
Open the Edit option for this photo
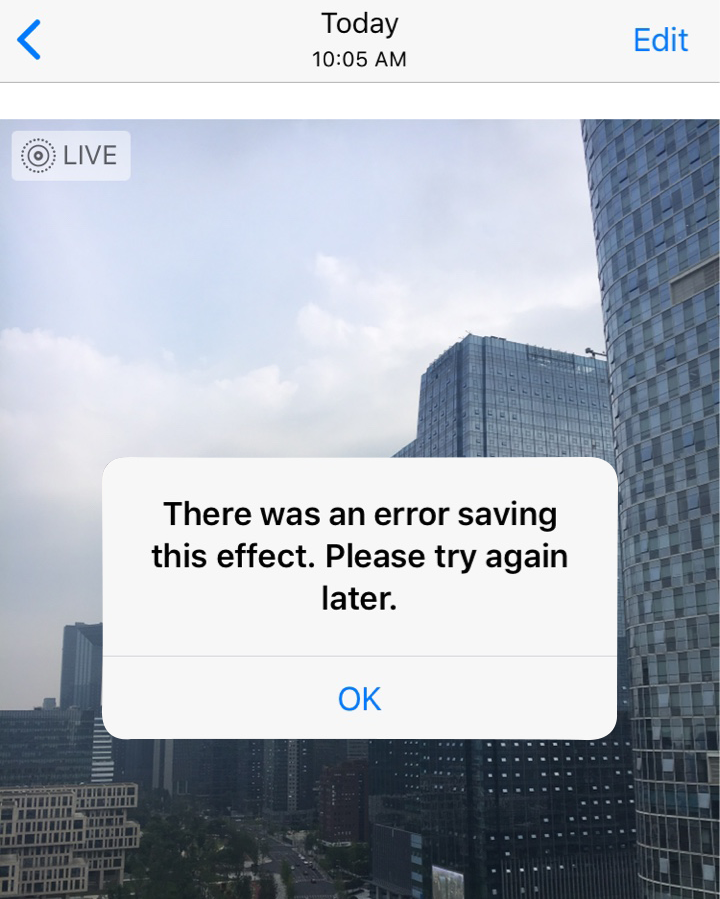click(660, 40)
